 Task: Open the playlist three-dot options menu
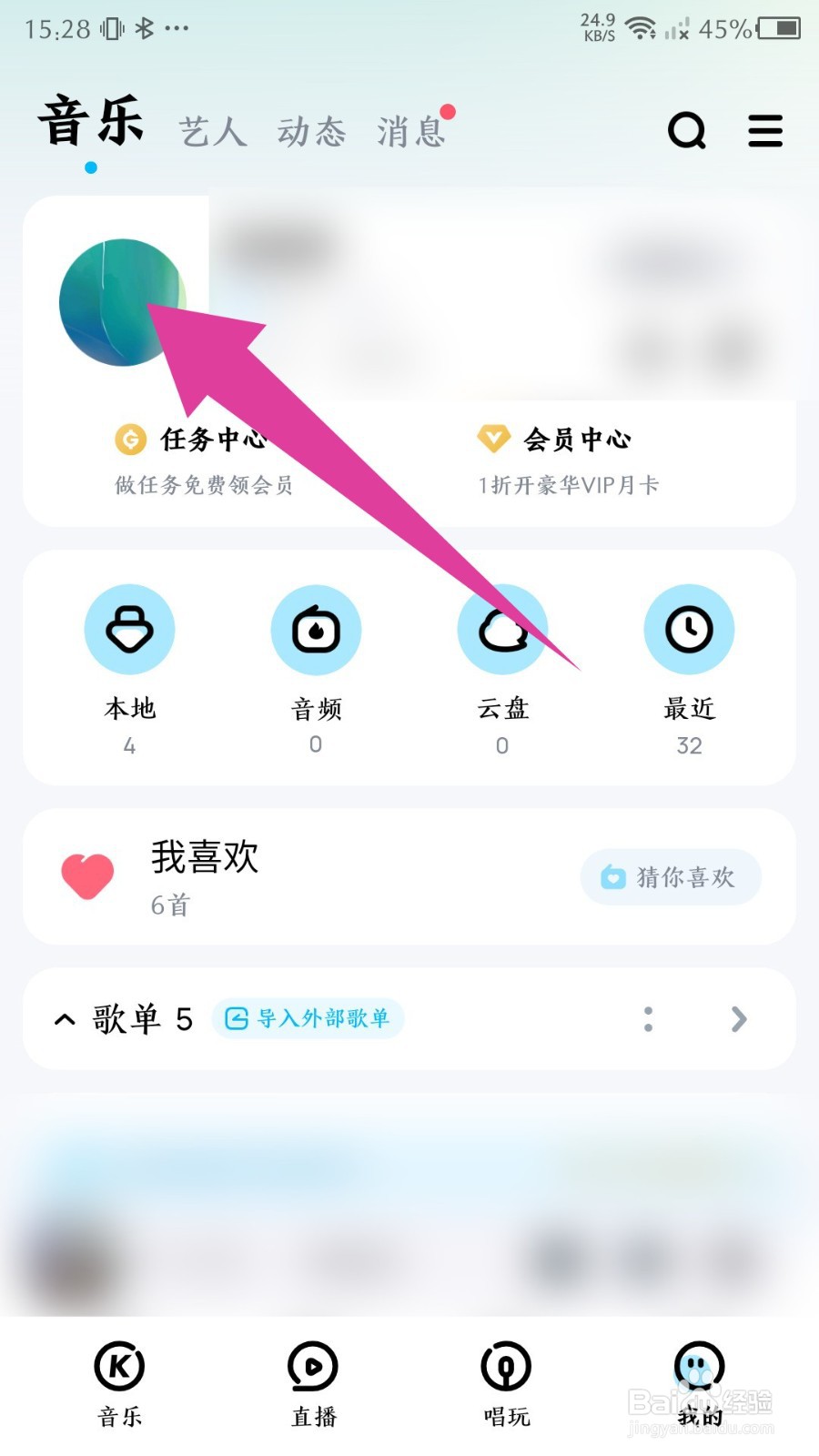(x=648, y=1019)
